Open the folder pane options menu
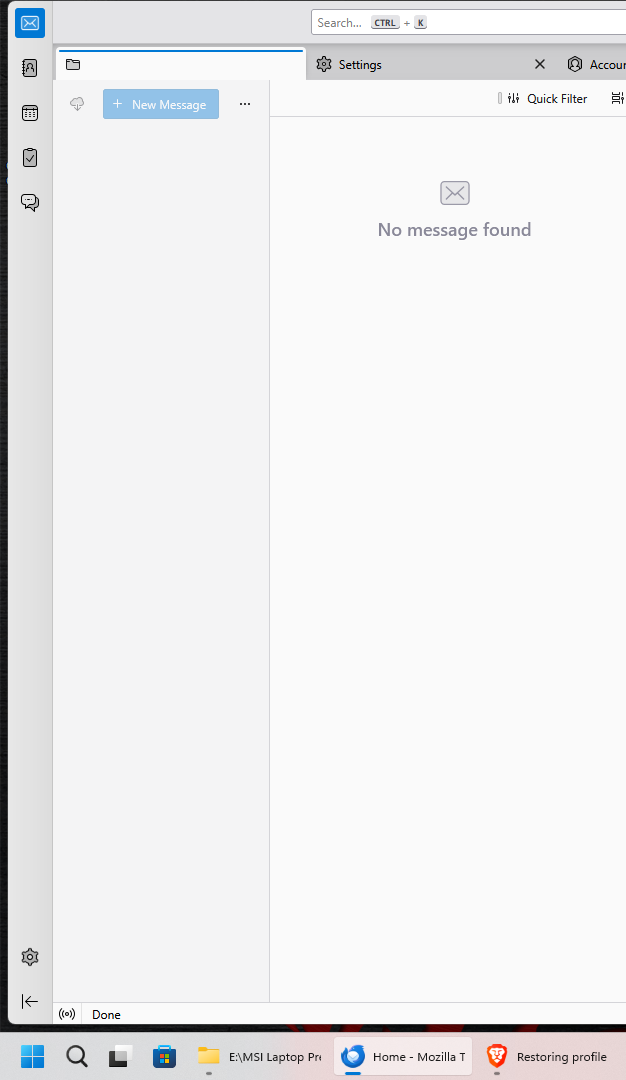The height and width of the screenshot is (1080, 626). [x=245, y=104]
